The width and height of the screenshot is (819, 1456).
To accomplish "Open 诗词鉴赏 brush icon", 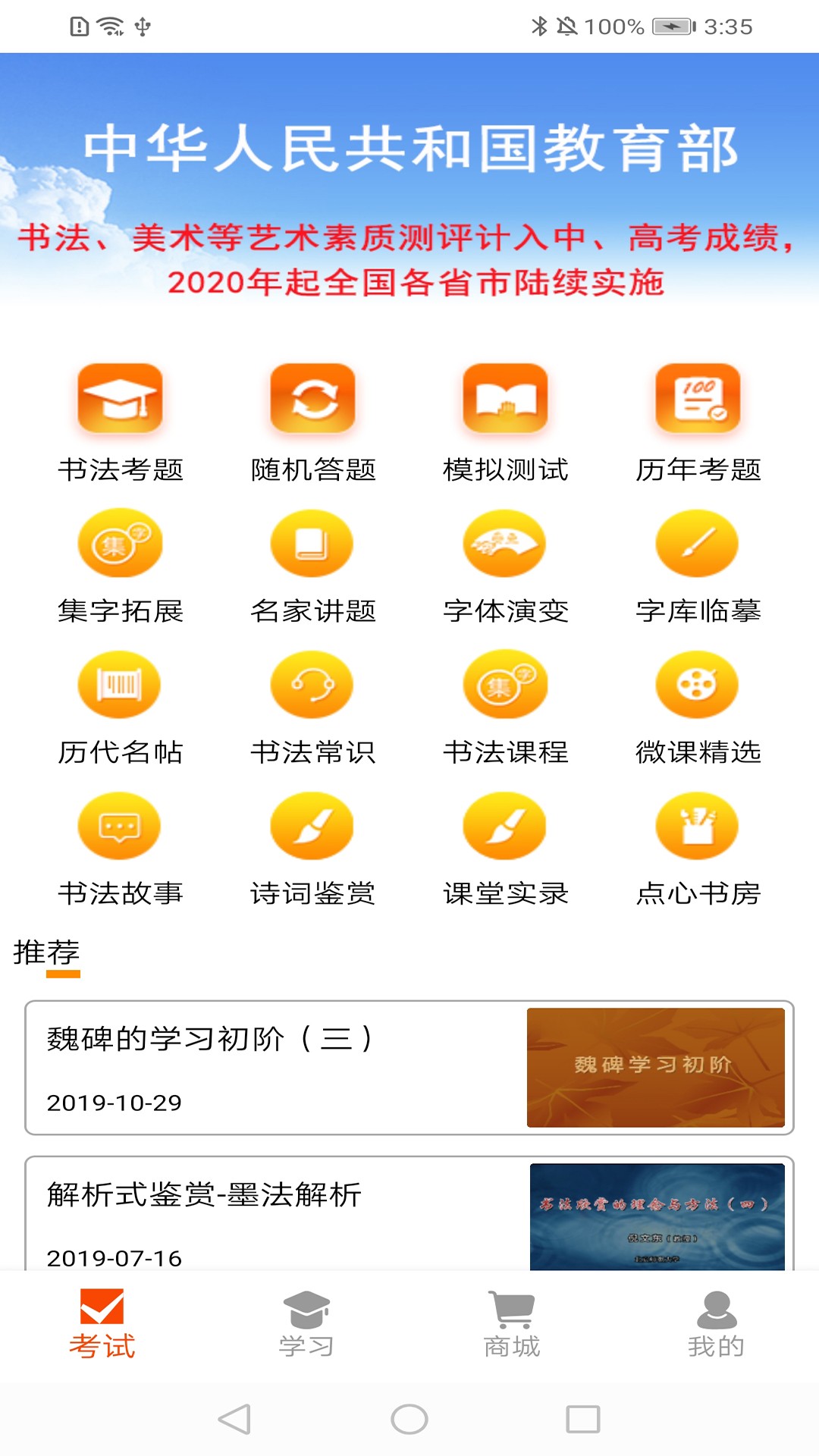I will [x=311, y=826].
